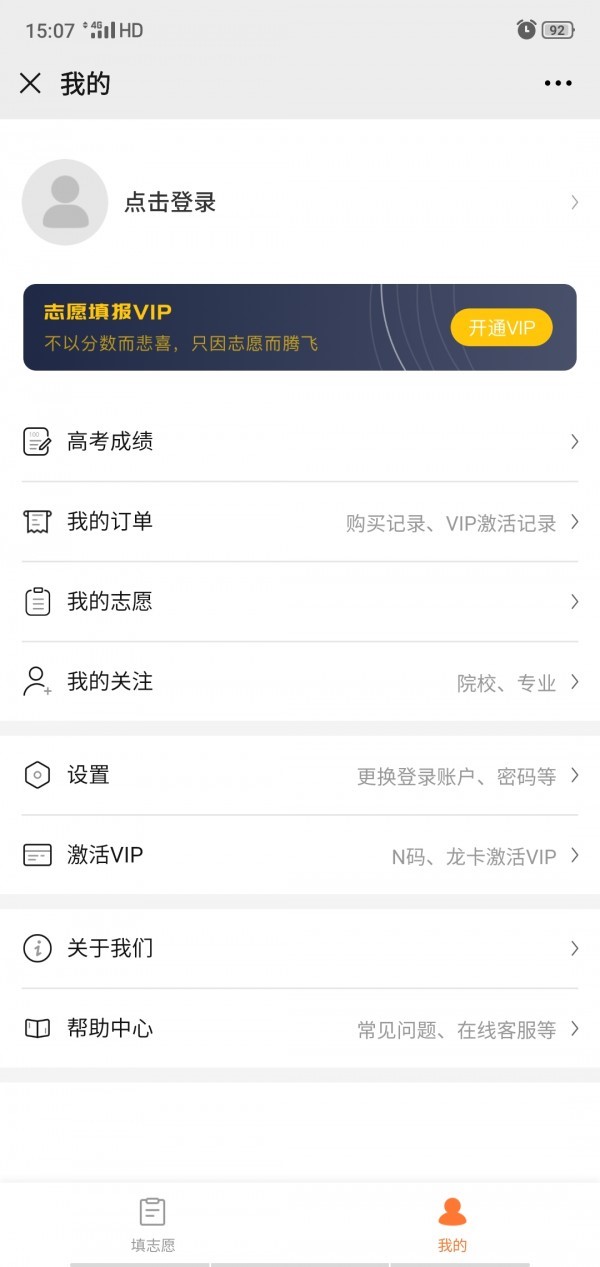This screenshot has height=1267, width=600.
Task: Go to 我的关注 schools and majors
Action: tap(300, 682)
